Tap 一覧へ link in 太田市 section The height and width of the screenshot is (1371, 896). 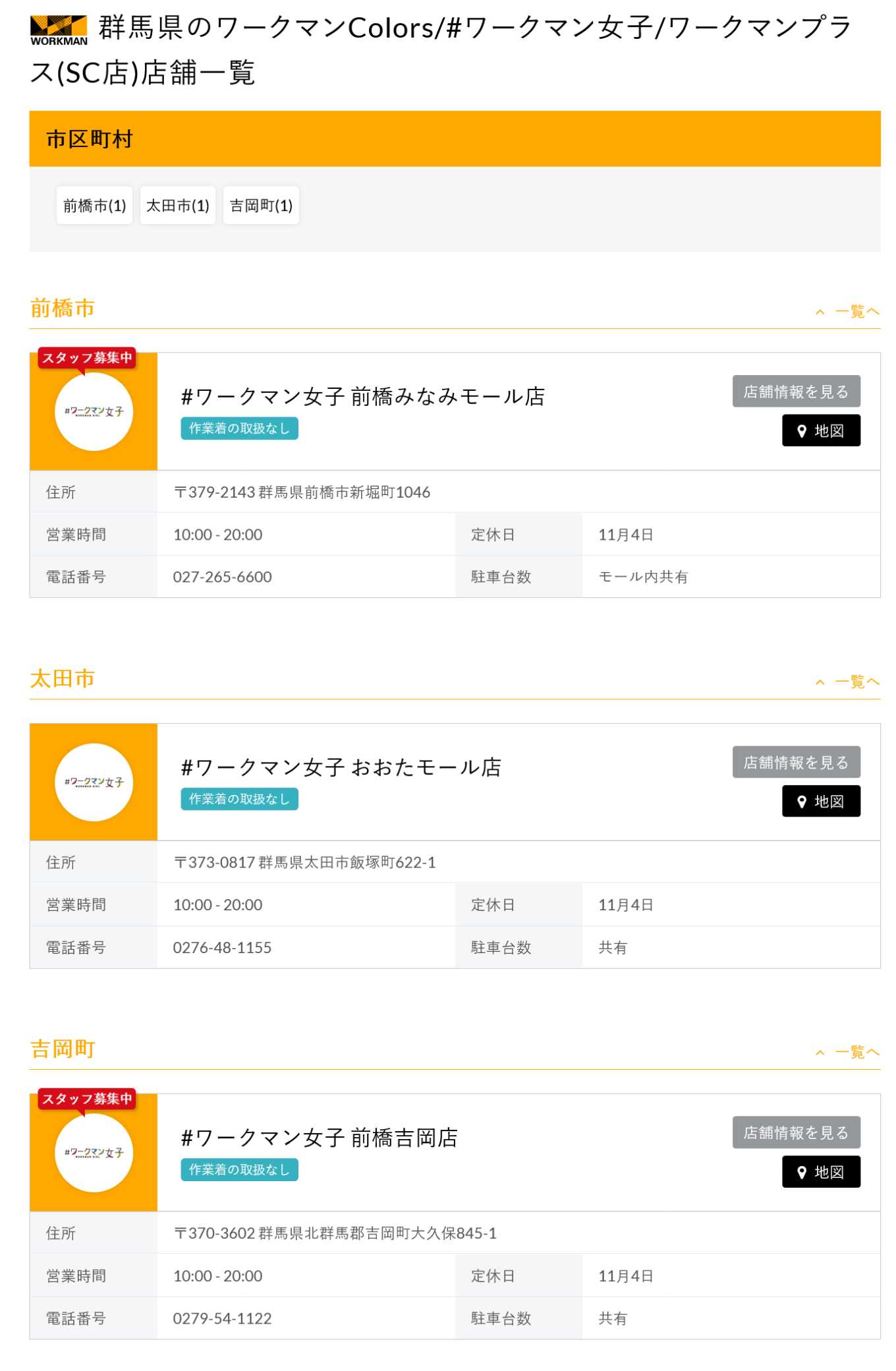click(849, 682)
